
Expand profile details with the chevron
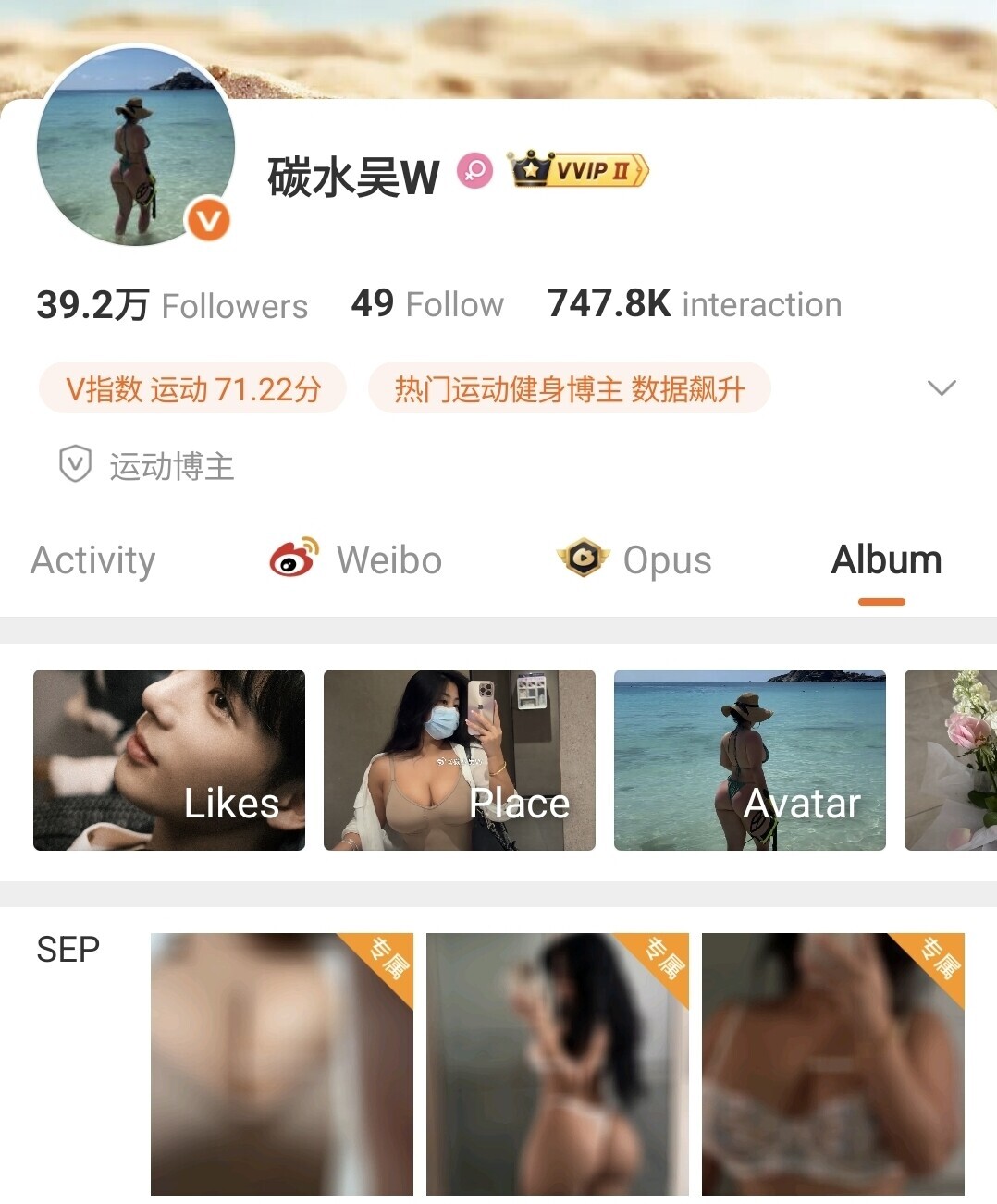[x=941, y=387]
